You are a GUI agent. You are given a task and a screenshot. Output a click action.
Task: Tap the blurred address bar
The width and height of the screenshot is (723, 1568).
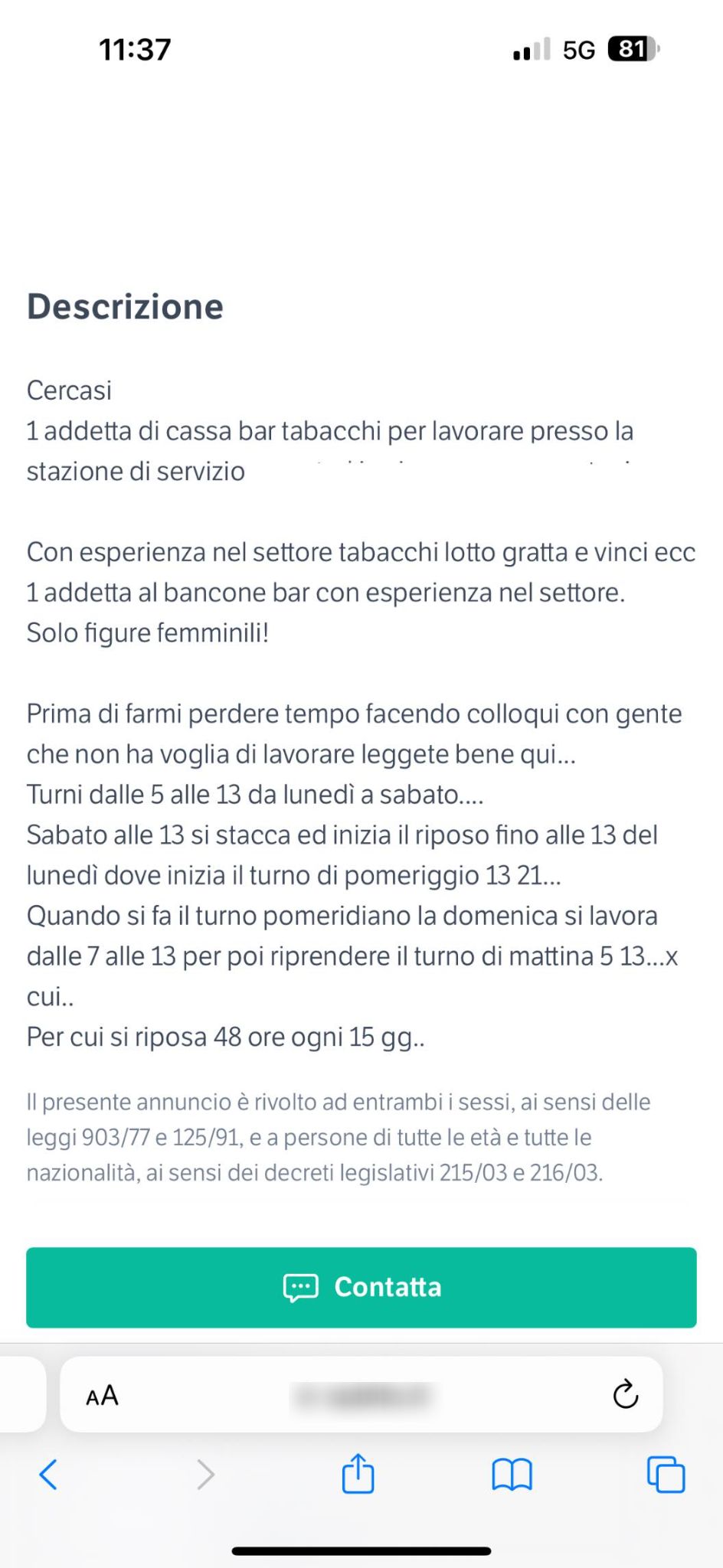pyautogui.click(x=361, y=1395)
